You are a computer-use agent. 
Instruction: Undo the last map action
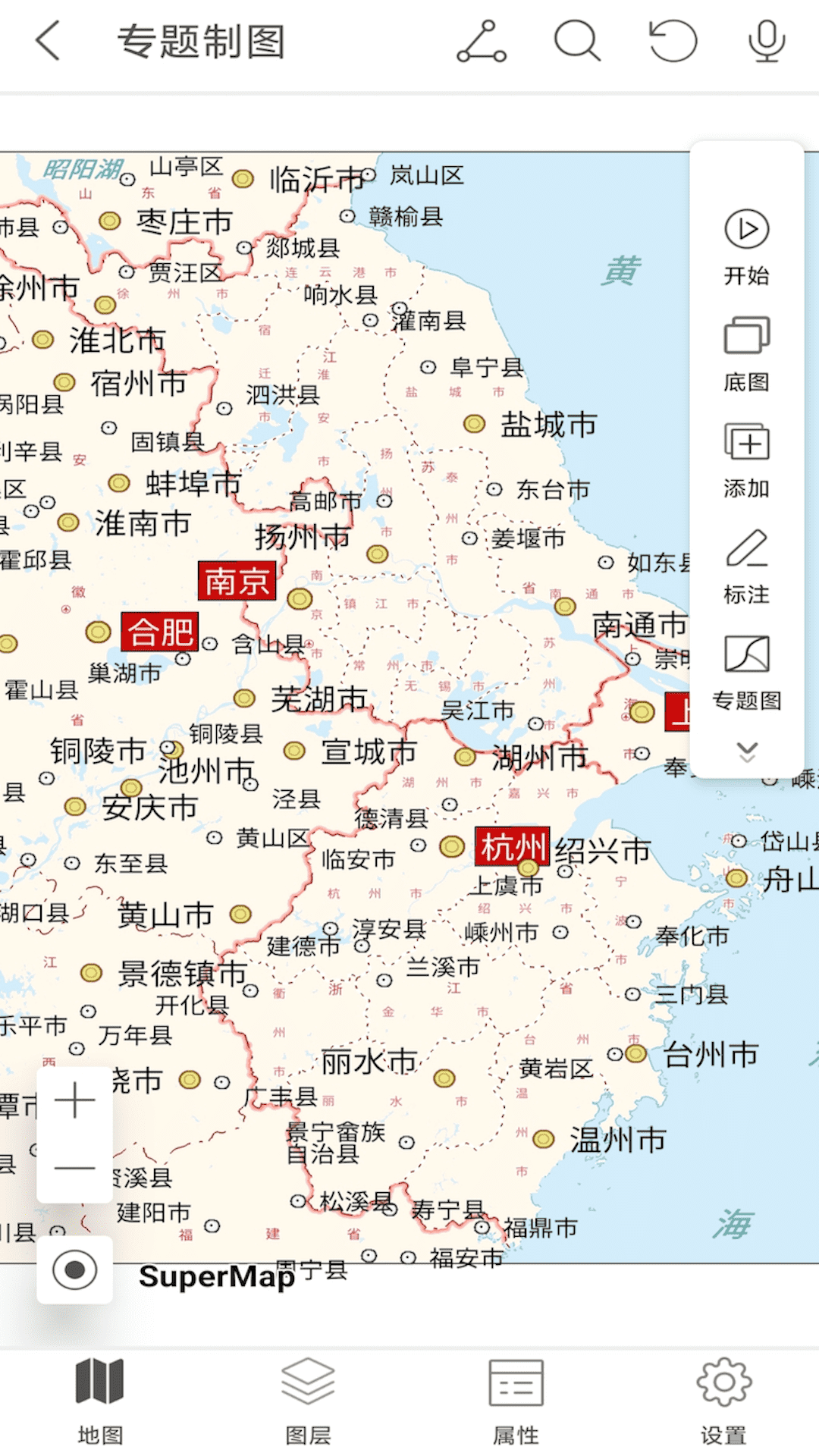pos(673,41)
